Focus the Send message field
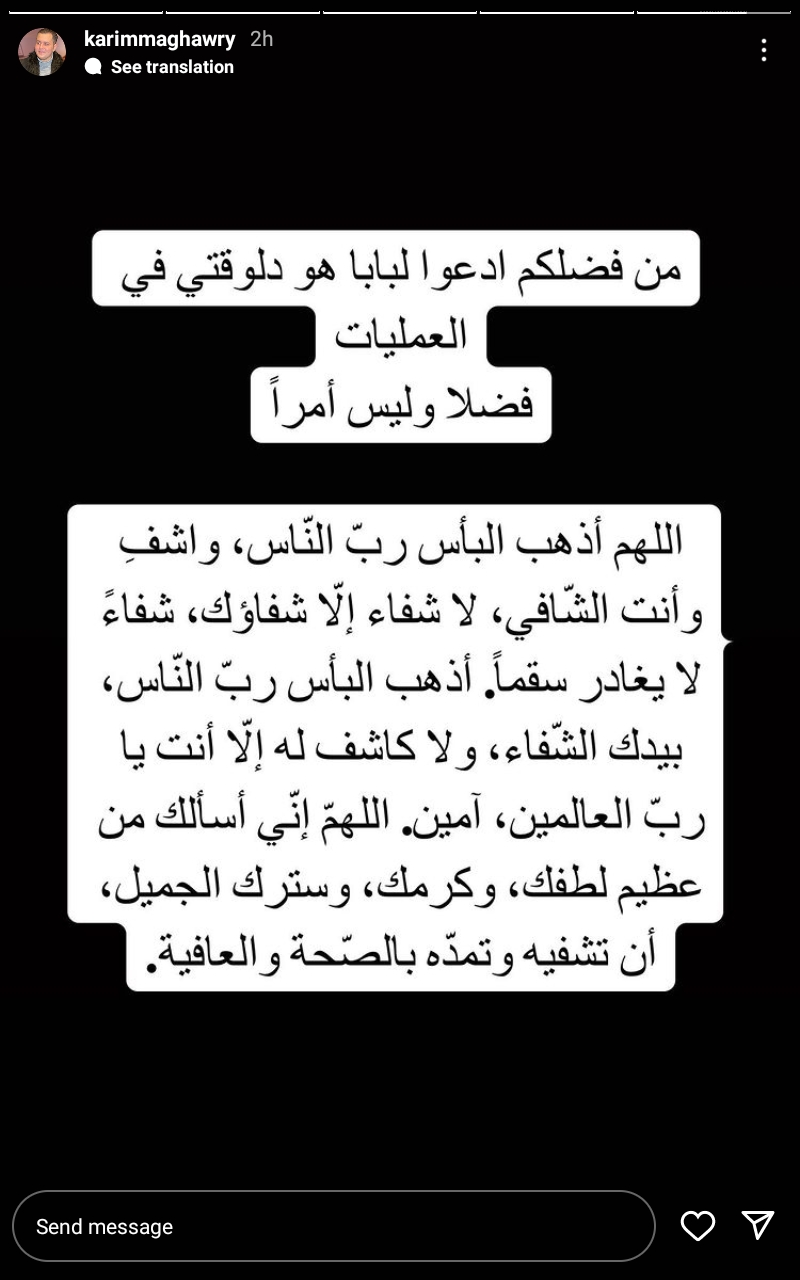 [x=334, y=1226]
